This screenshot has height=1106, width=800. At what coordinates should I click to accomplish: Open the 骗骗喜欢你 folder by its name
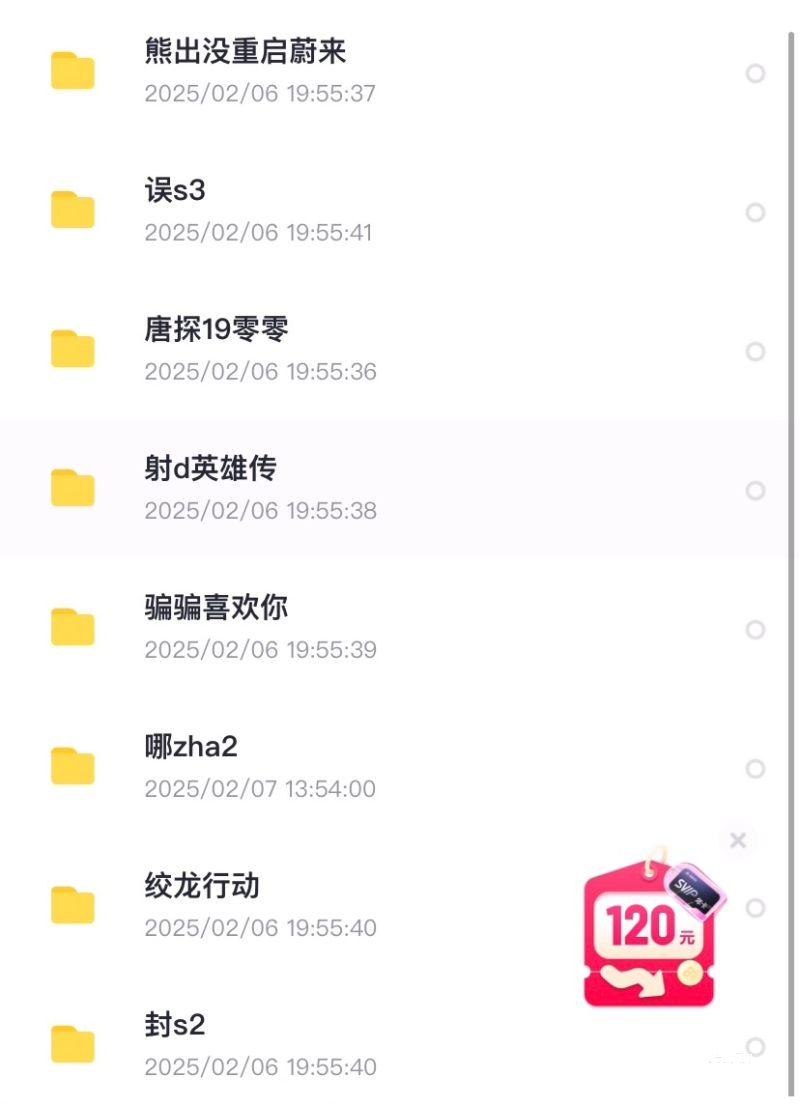(213, 607)
